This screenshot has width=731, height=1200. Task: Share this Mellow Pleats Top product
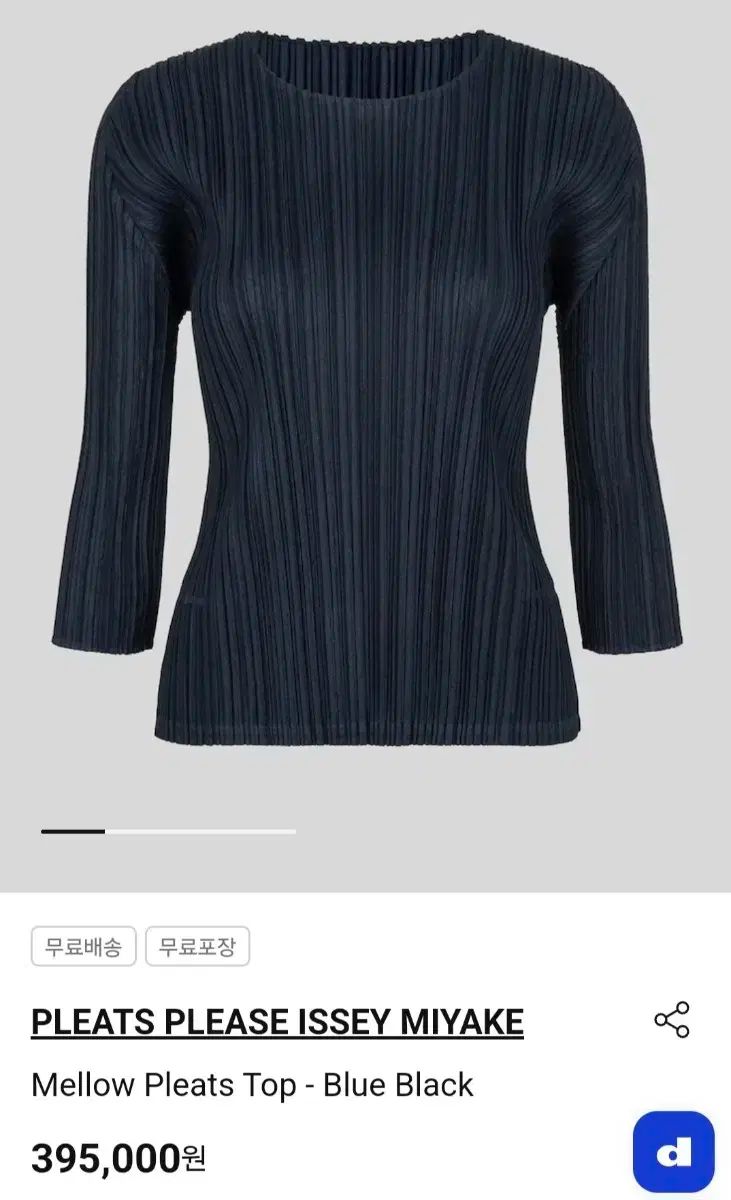(671, 1020)
